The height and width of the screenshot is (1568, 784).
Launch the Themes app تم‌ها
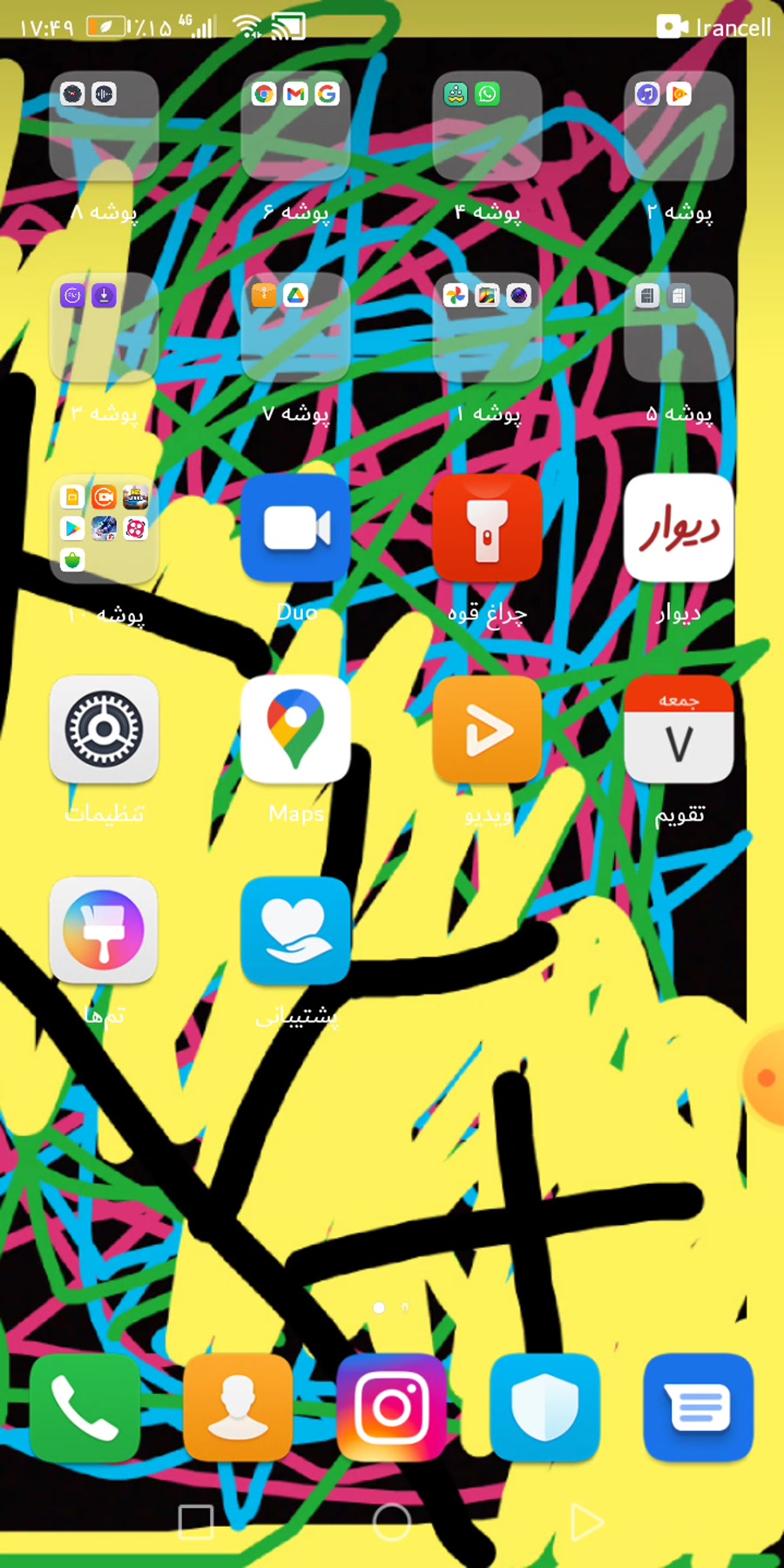click(x=104, y=930)
